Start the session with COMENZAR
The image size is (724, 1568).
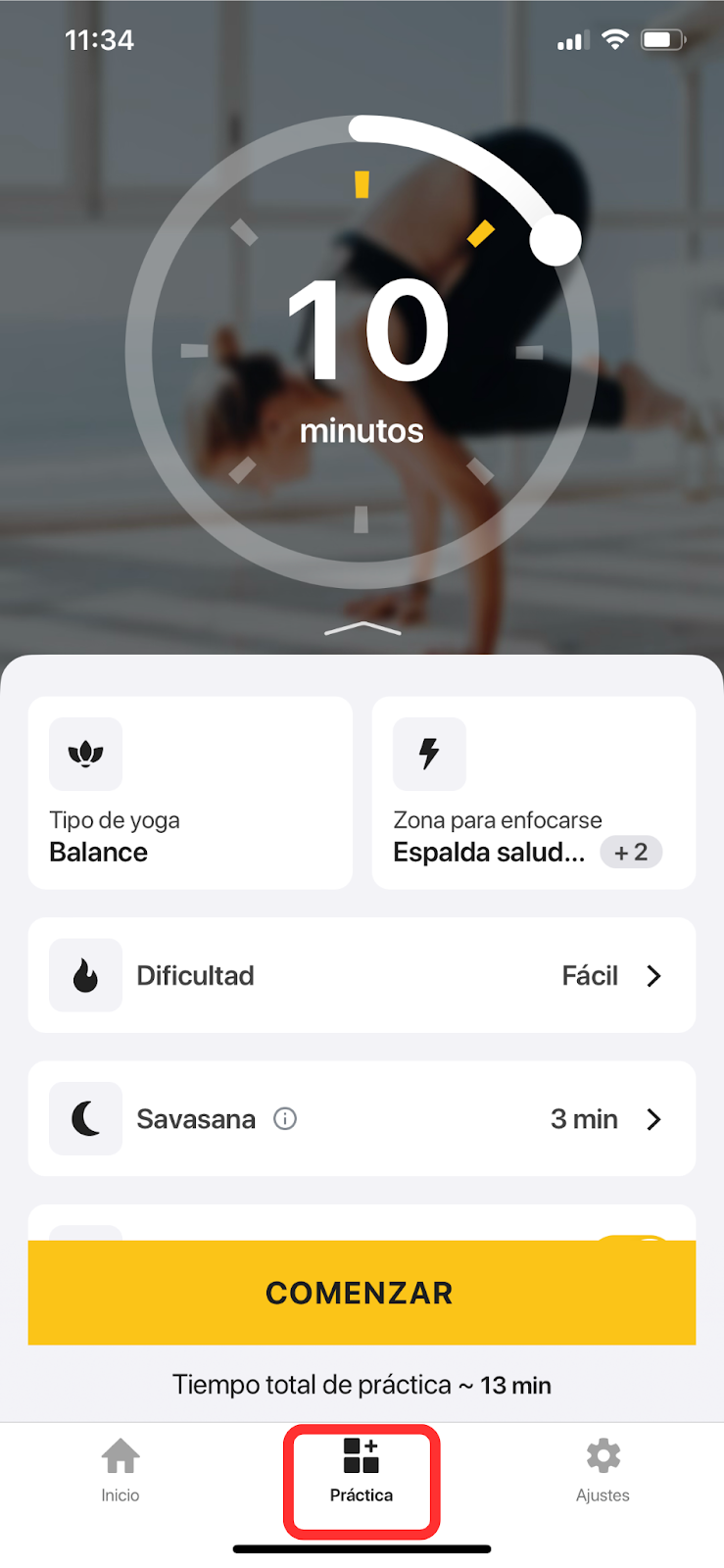[x=362, y=1293]
